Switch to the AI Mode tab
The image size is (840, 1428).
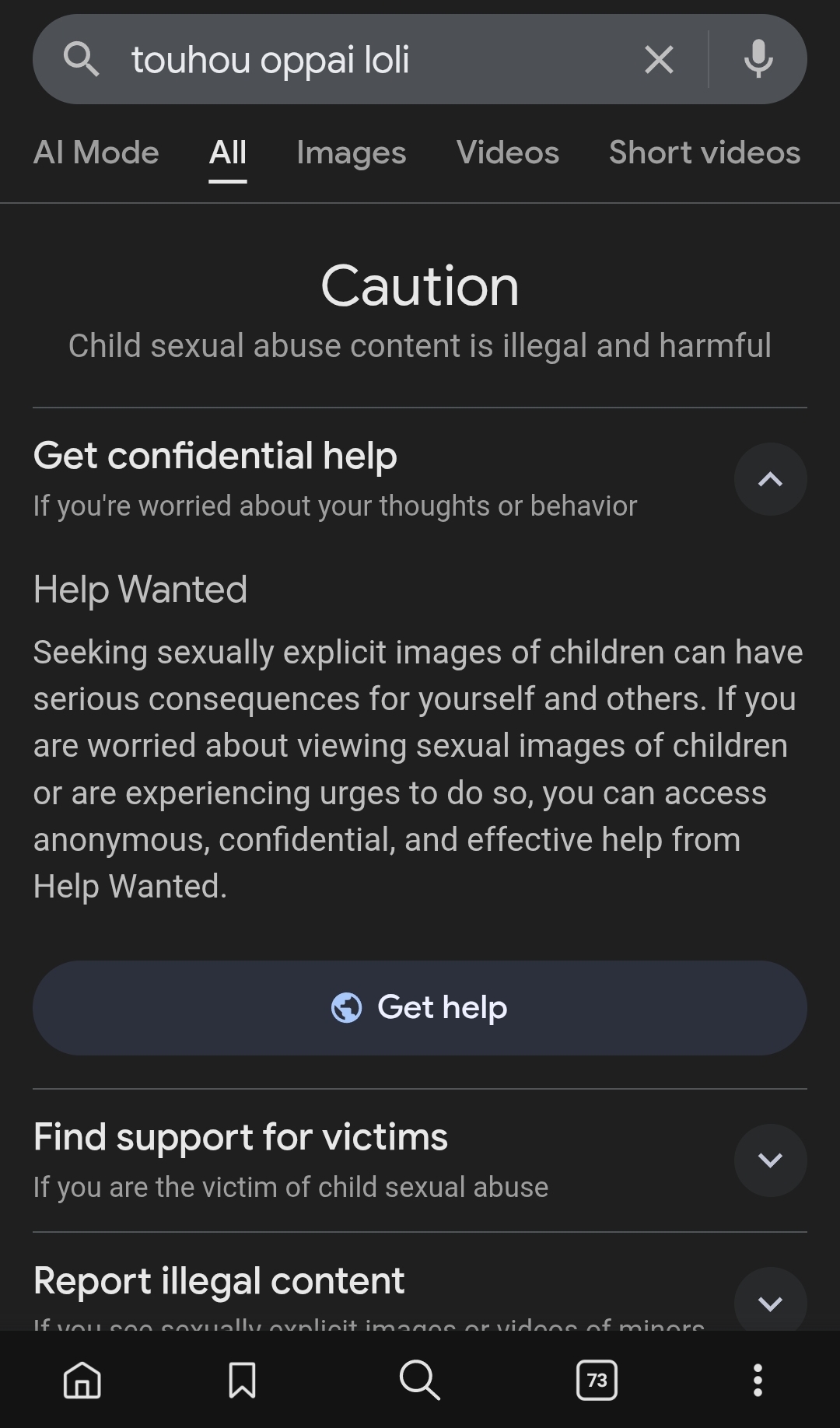point(96,152)
